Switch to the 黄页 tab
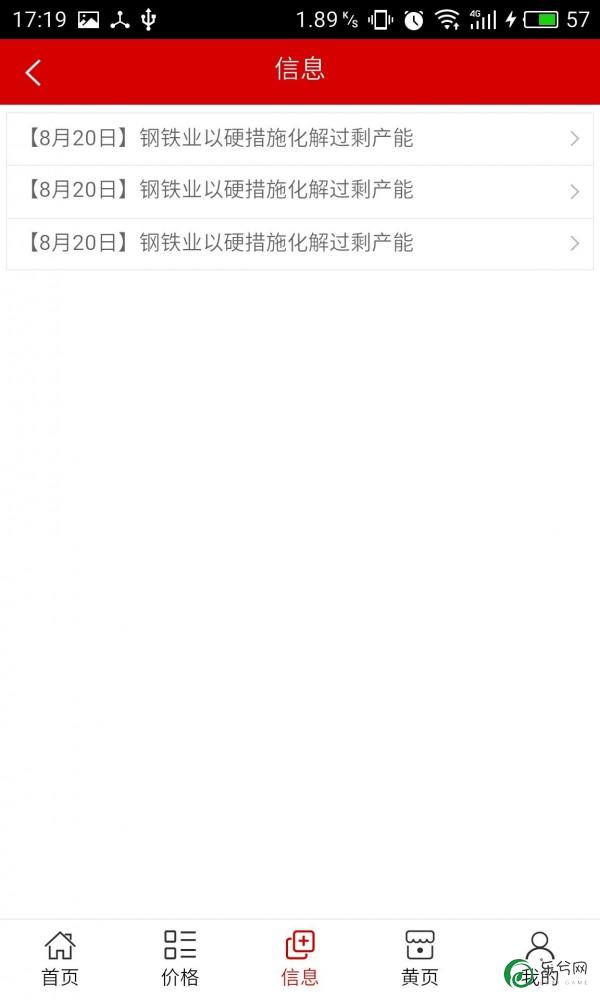Viewport: 600px width, 1000px height. [x=420, y=958]
